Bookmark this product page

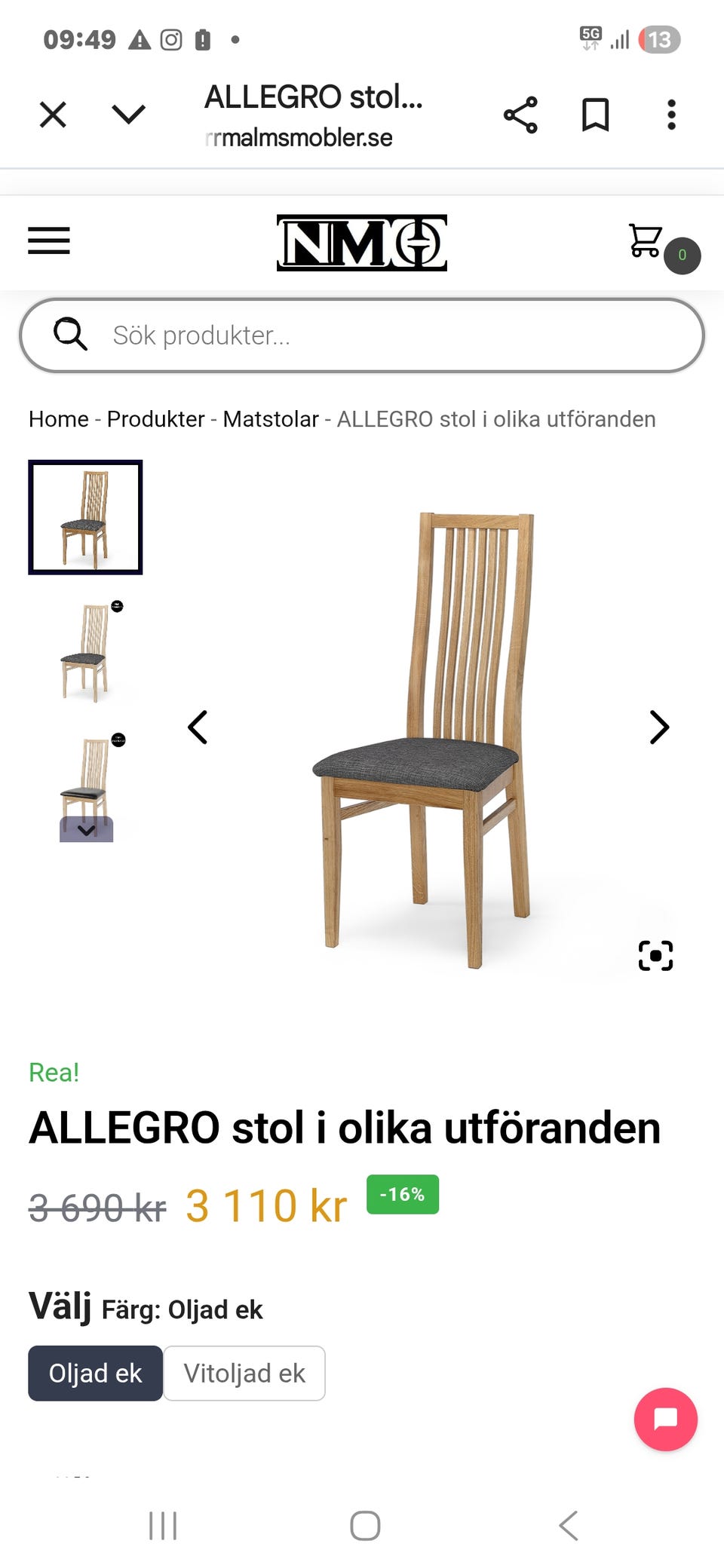594,115
